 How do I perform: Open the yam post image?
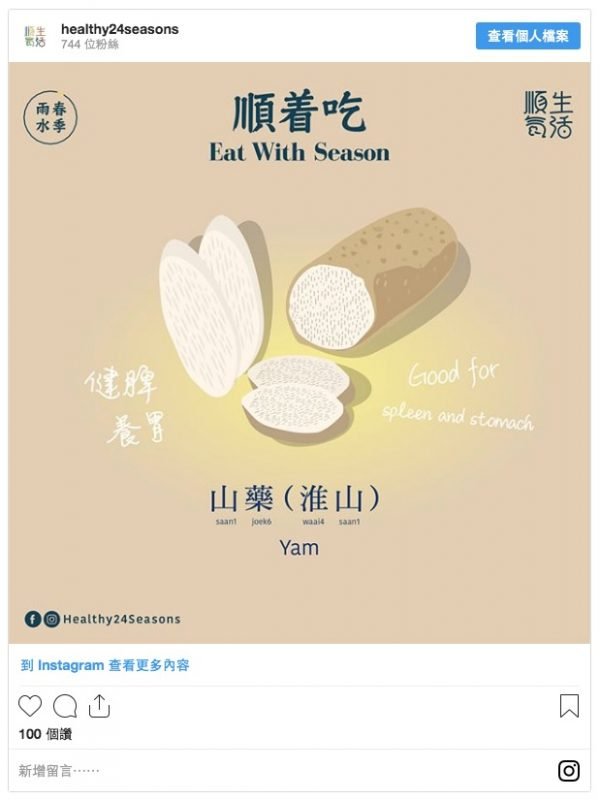[299, 352]
